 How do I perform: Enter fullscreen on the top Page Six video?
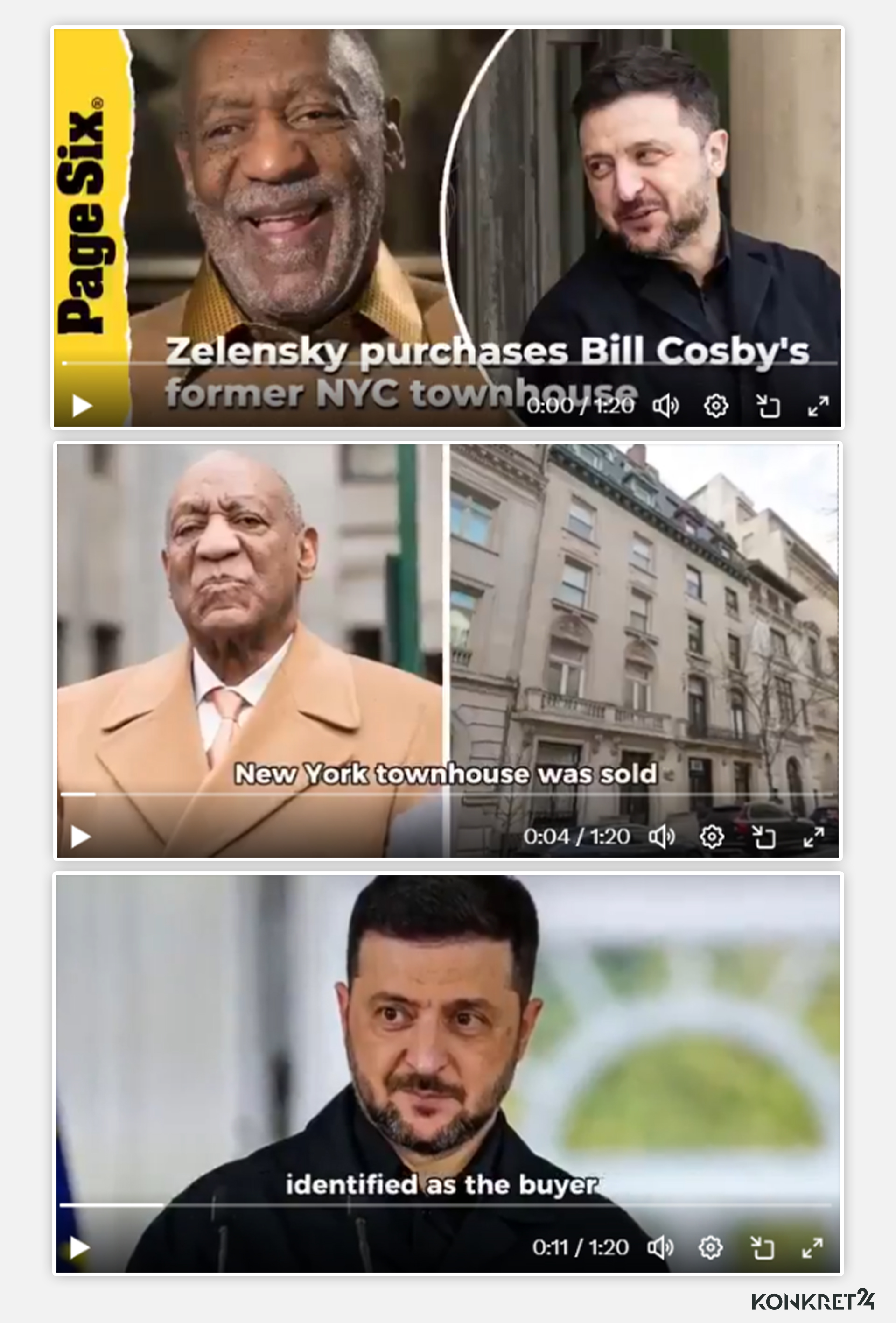click(x=818, y=405)
